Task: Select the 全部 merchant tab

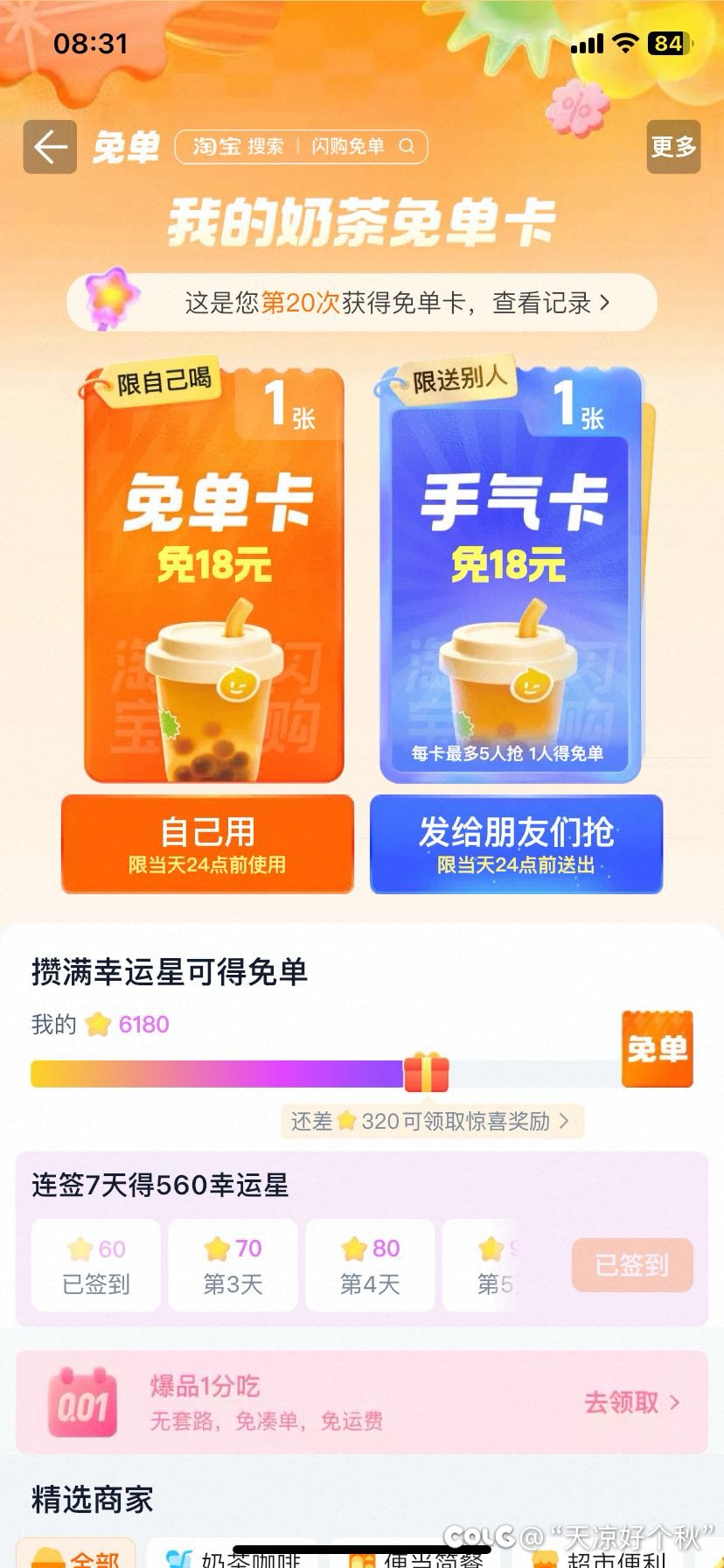Action: tap(77, 1556)
